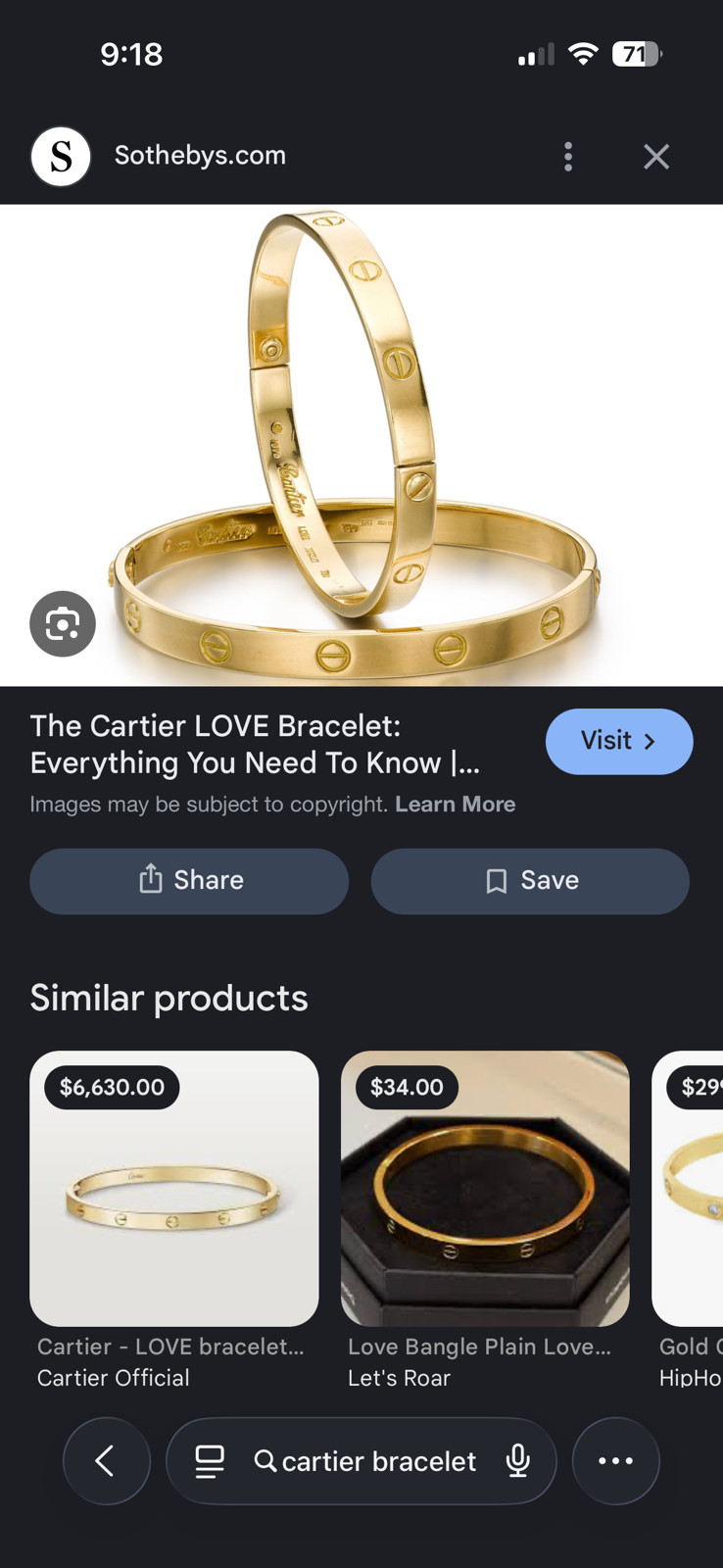Image resolution: width=723 pixels, height=1568 pixels.
Task: Close the image viewer
Action: (656, 157)
